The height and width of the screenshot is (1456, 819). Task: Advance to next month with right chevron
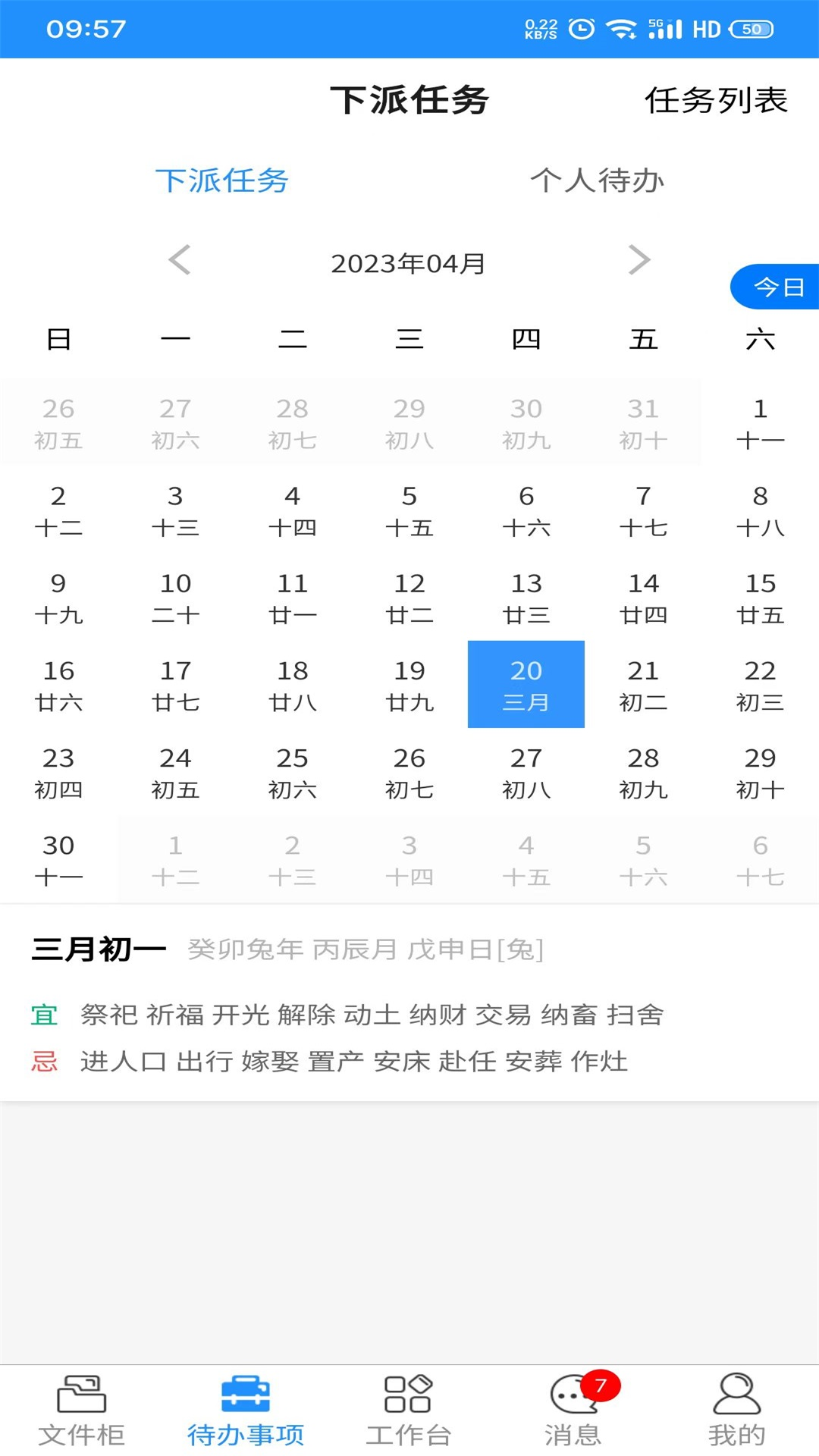tap(639, 262)
